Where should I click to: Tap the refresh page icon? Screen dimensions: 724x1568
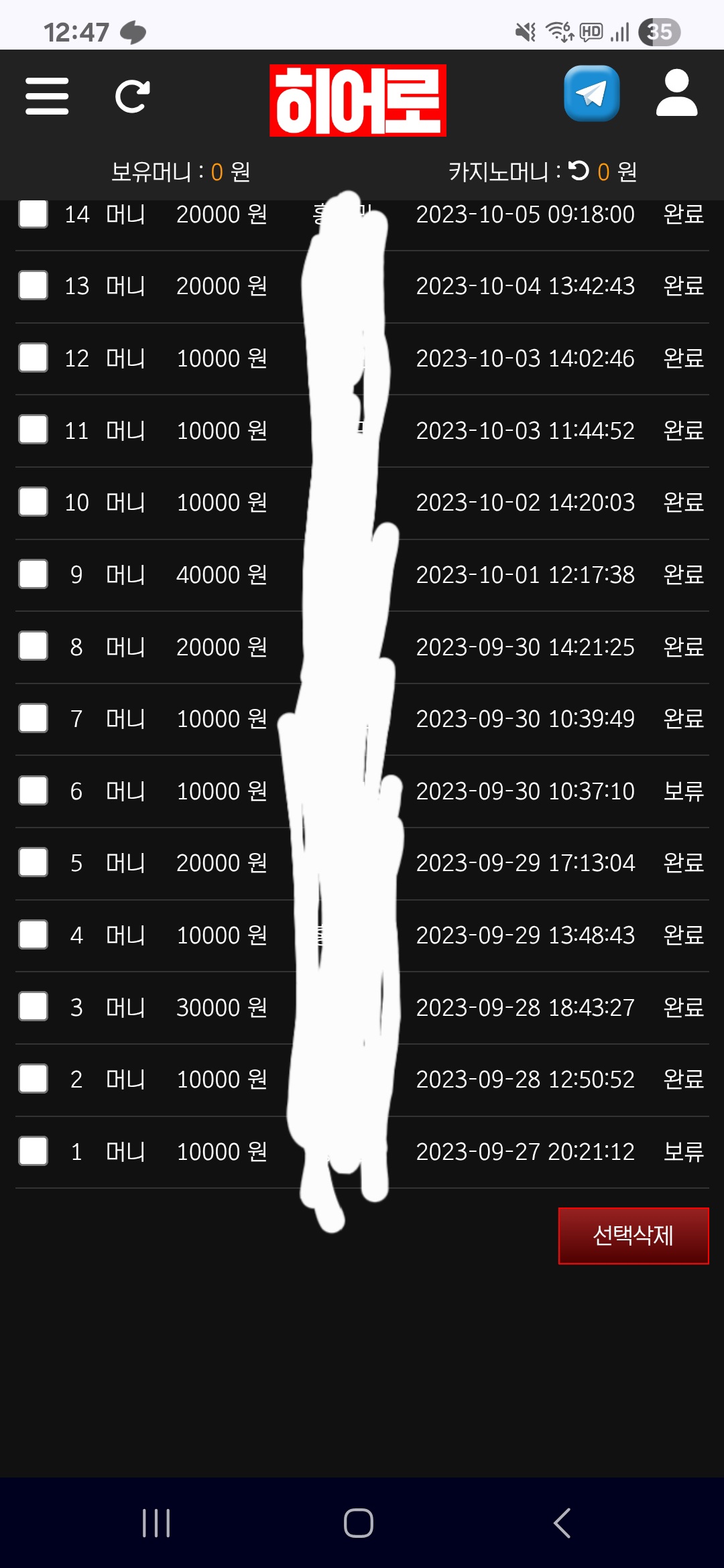[132, 96]
